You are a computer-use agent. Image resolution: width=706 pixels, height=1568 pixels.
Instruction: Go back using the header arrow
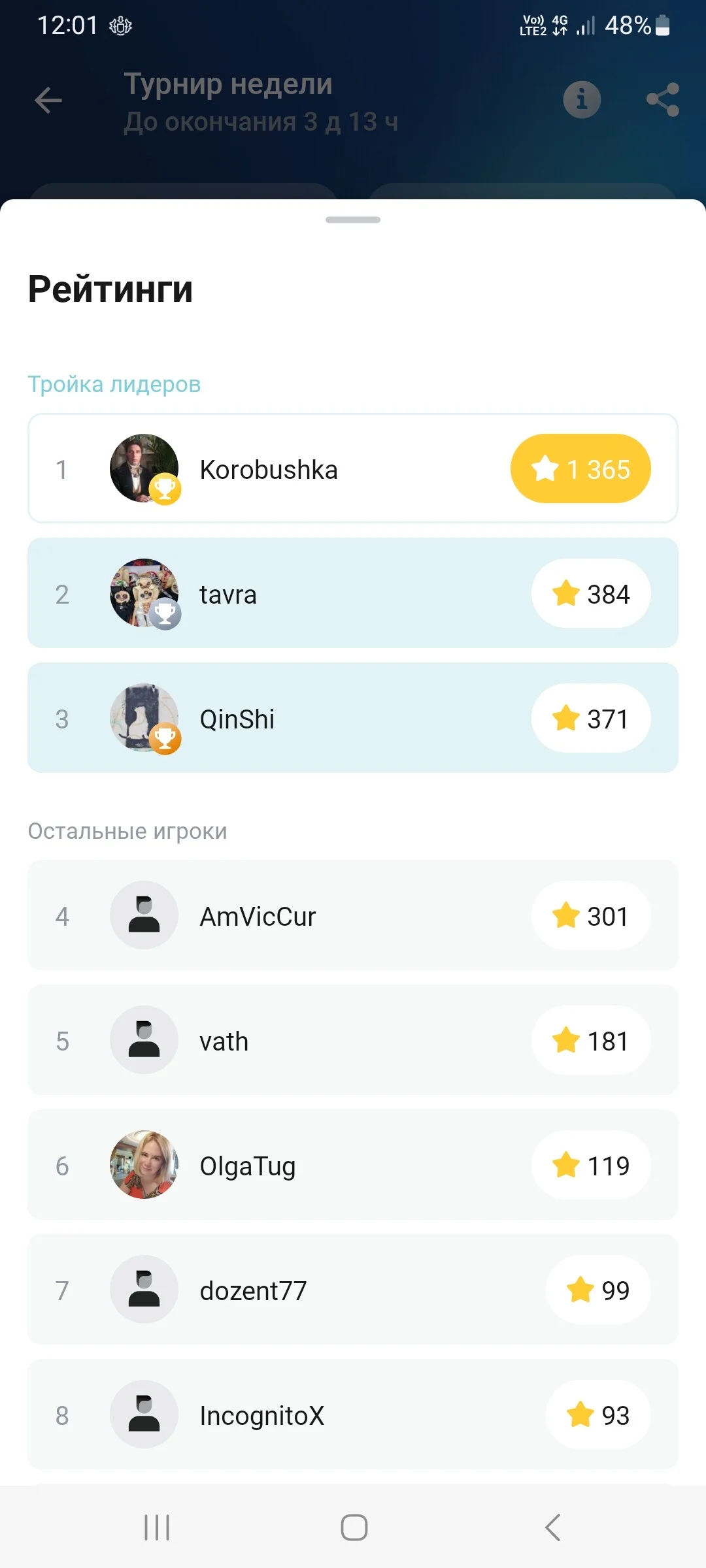point(48,100)
